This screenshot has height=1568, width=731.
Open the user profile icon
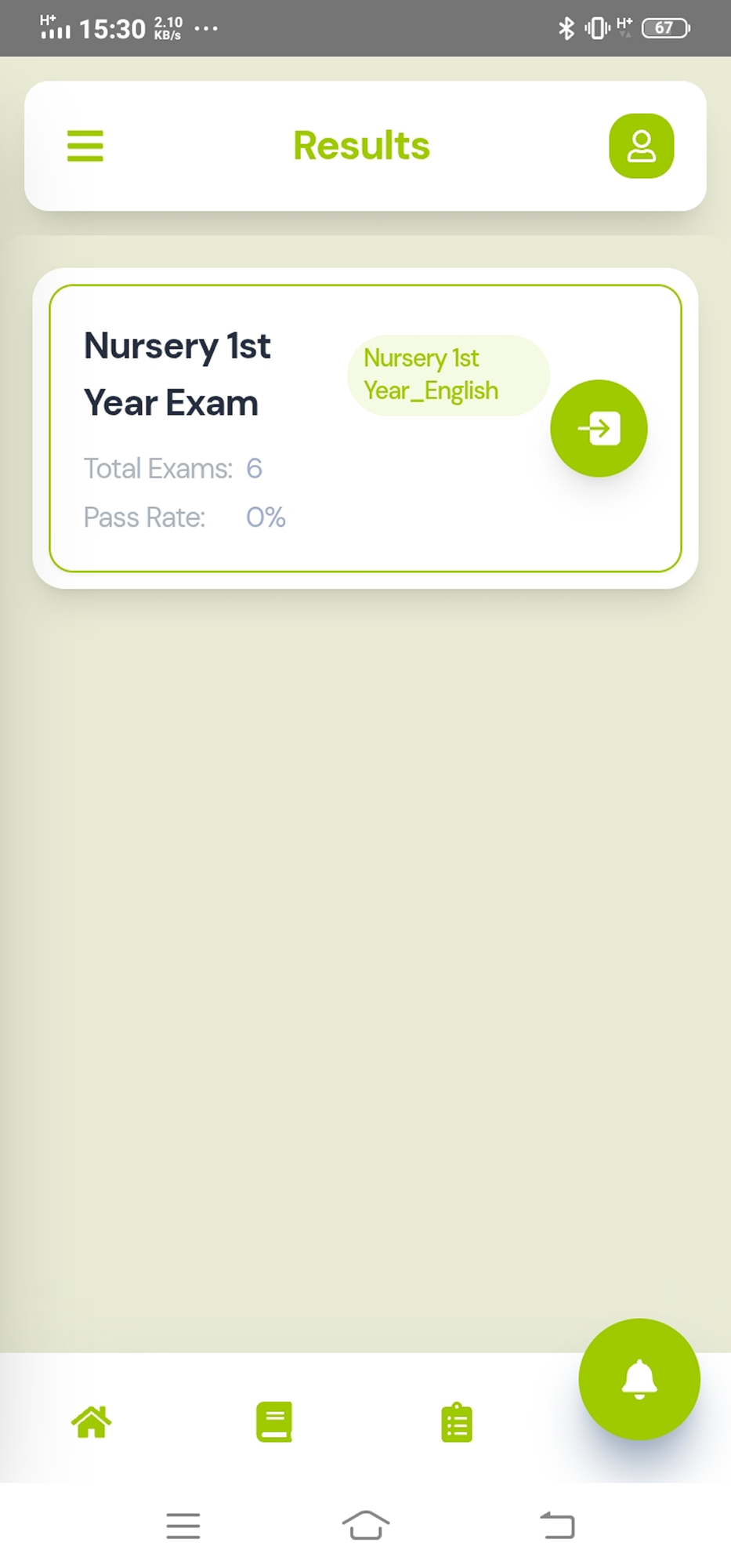pos(641,146)
